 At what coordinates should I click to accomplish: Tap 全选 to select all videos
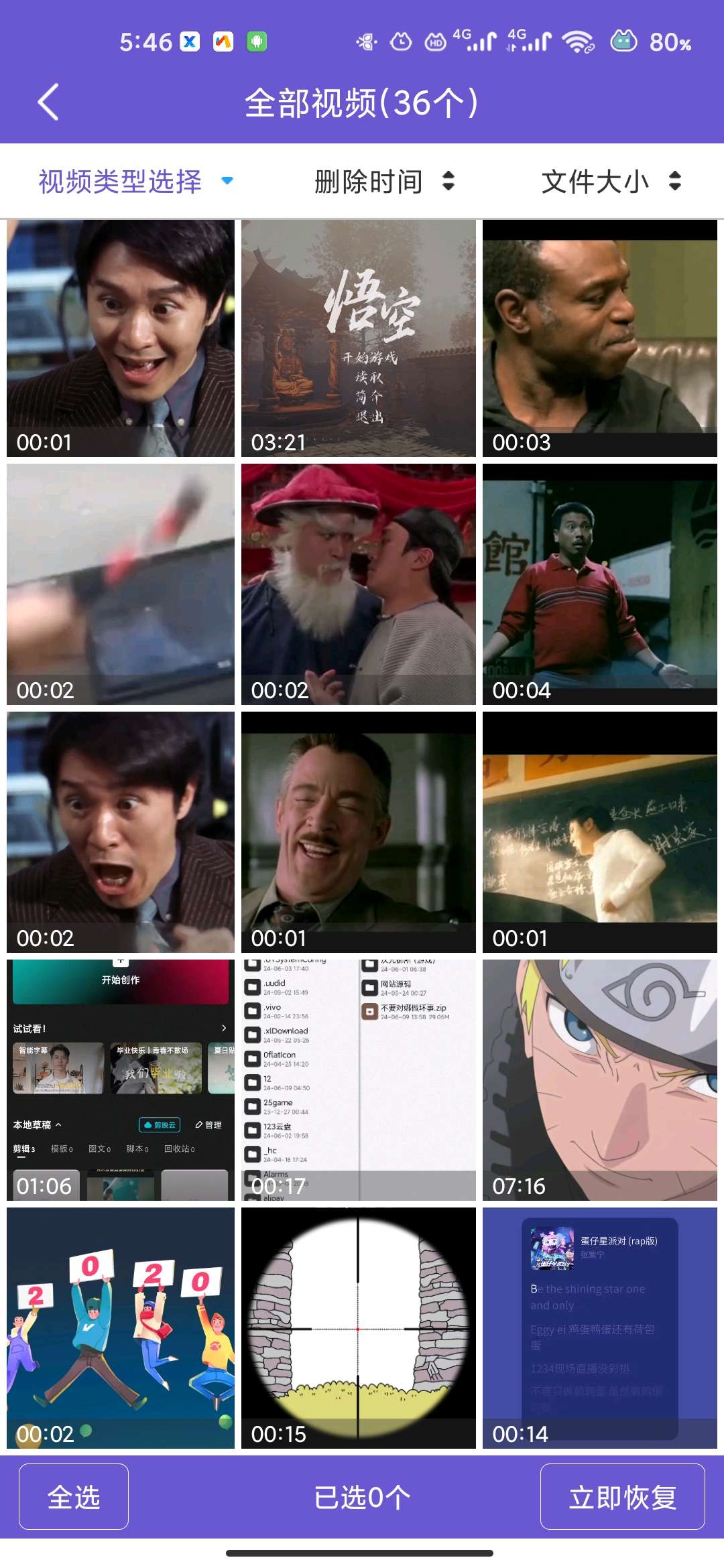tap(74, 1496)
